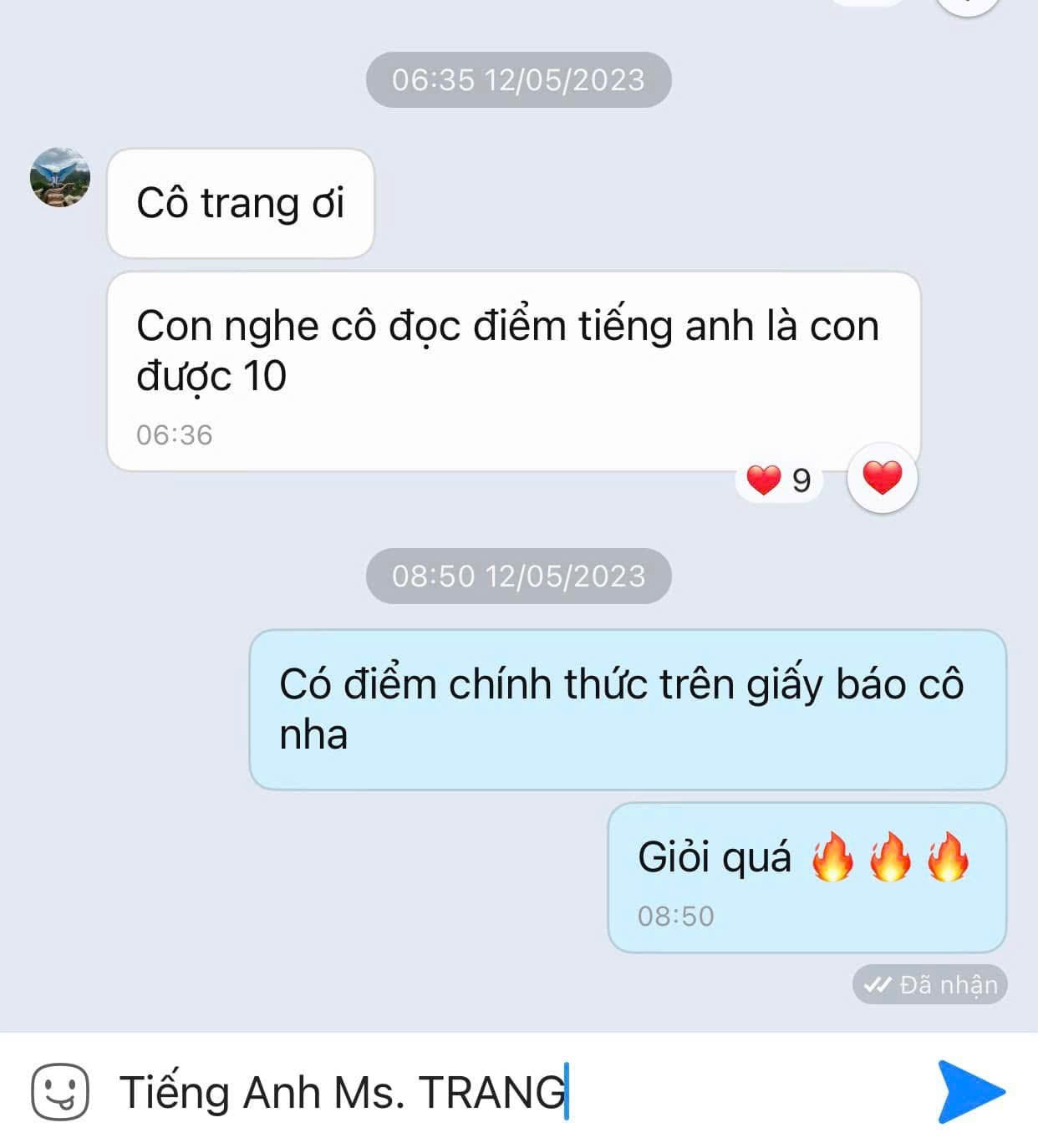Screen dimensions: 1038x1148
Task: Tap the message input field
Action: coord(501,1091)
